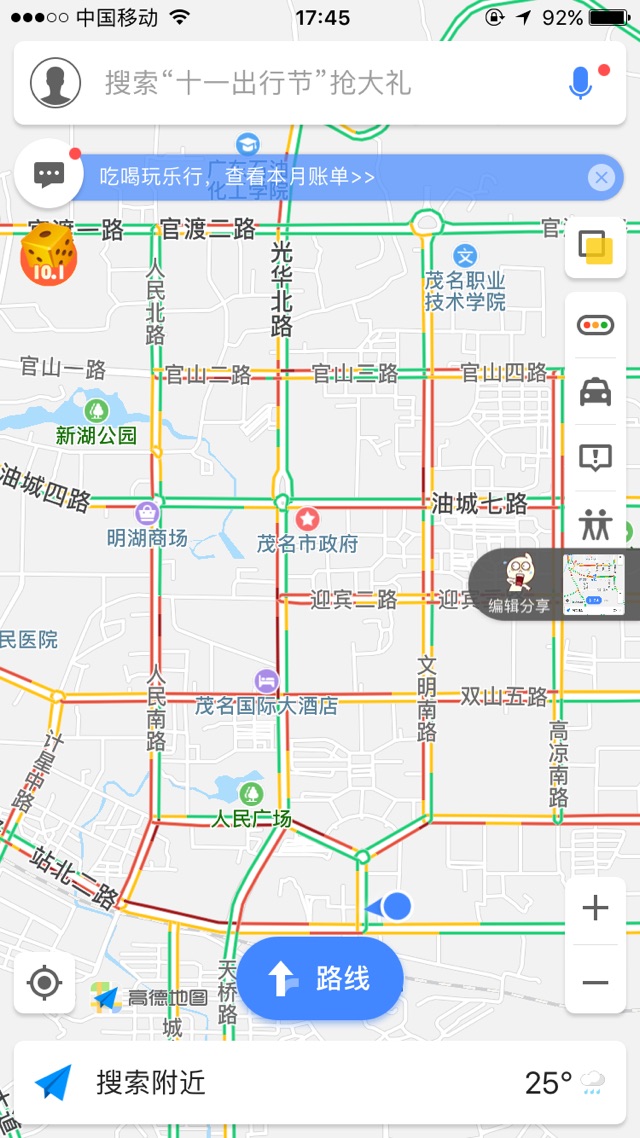Tap the search box for places

pyautogui.click(x=319, y=83)
